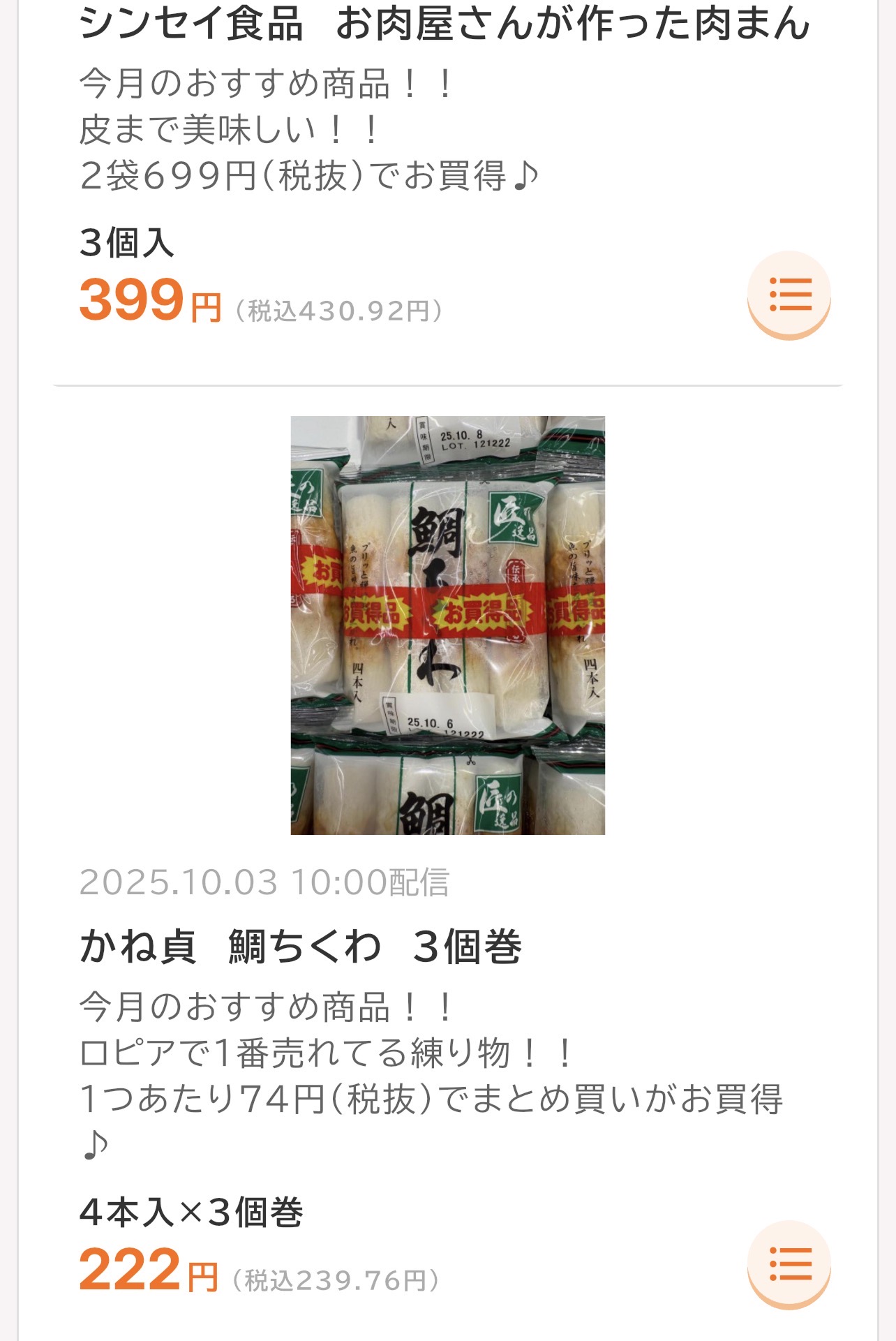Tap the list icon beside the 399円 meat bun
This screenshot has height=1341, width=896.
(x=789, y=294)
